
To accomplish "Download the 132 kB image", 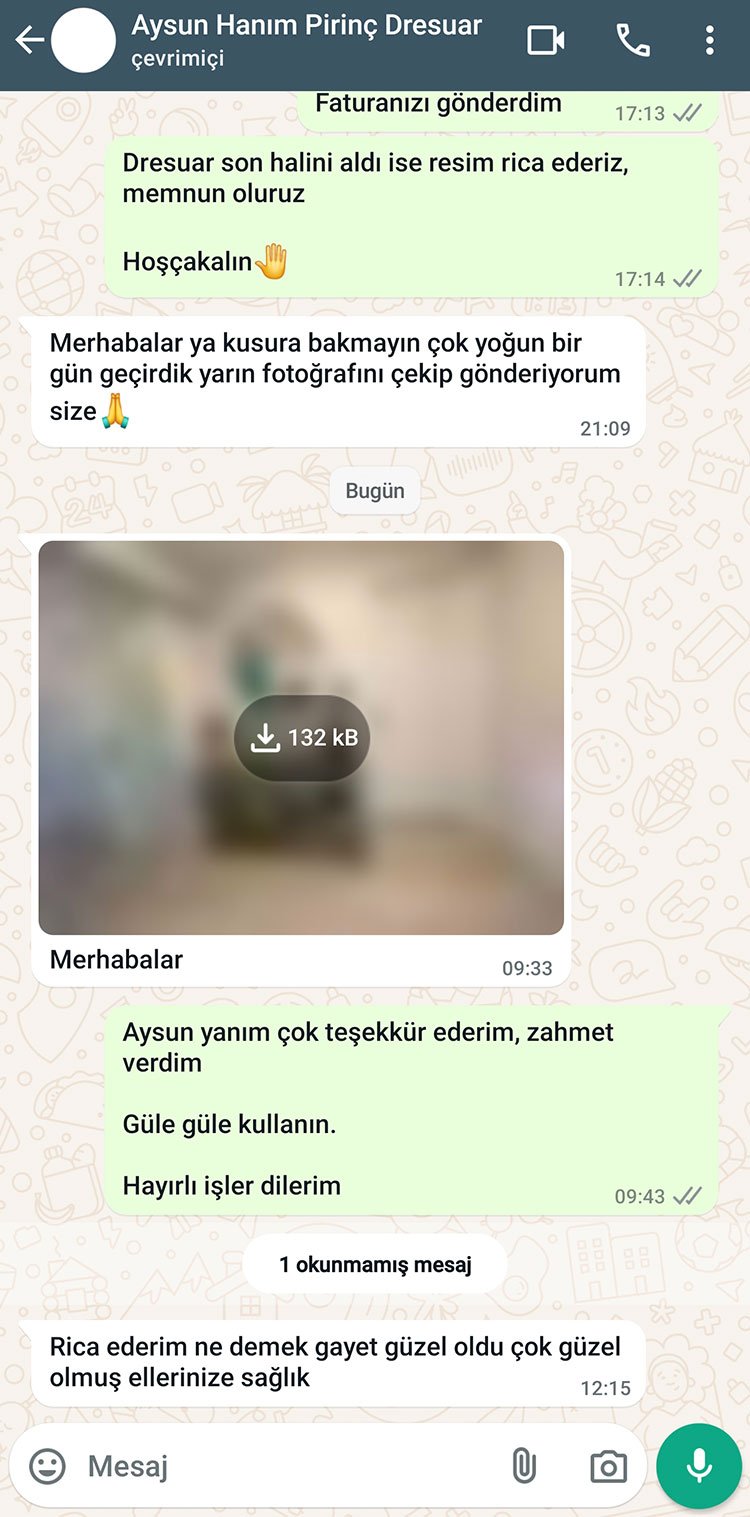I will click(x=302, y=738).
